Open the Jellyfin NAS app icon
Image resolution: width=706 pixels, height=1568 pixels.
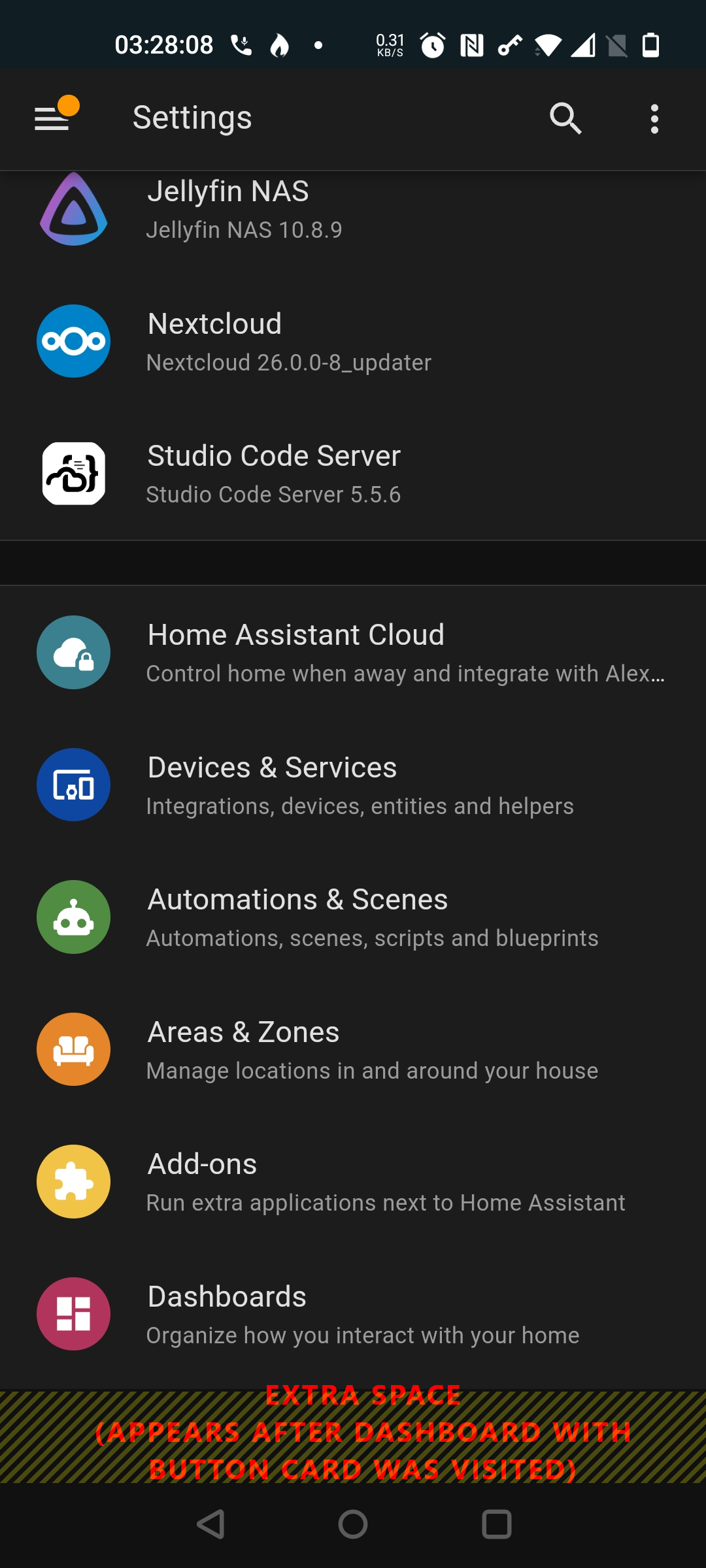coord(73,210)
